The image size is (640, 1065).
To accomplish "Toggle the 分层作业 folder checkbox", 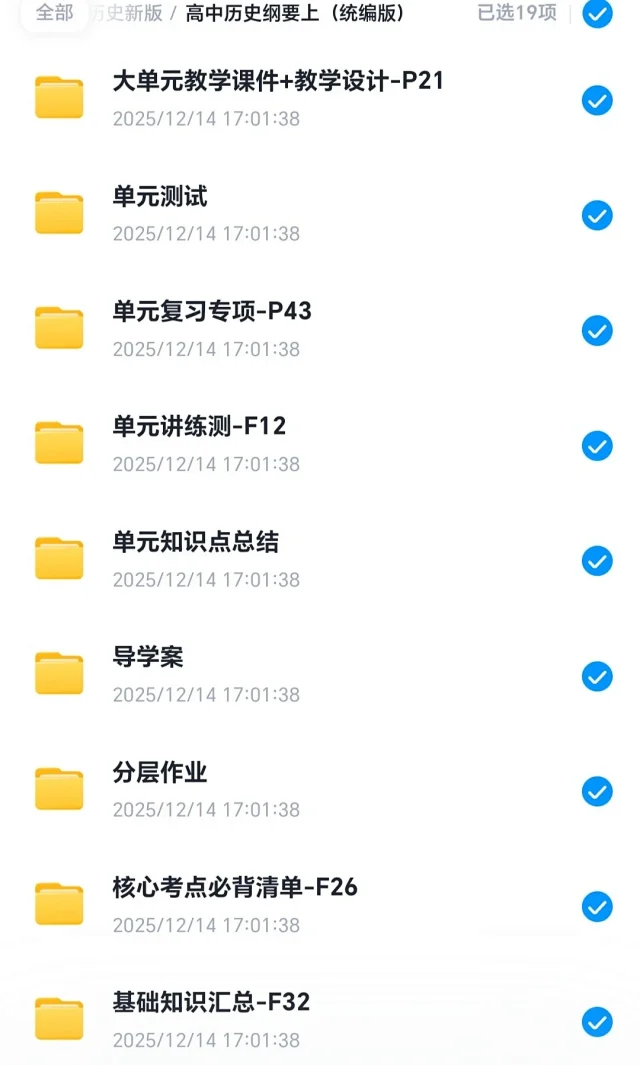I will tap(597, 791).
